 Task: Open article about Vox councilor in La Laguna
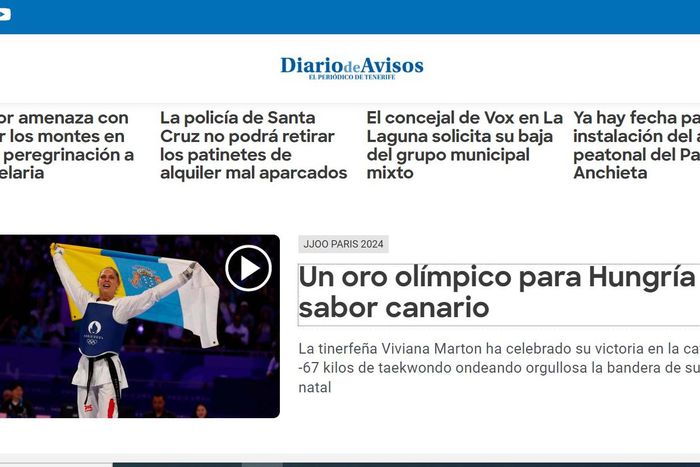pos(464,145)
